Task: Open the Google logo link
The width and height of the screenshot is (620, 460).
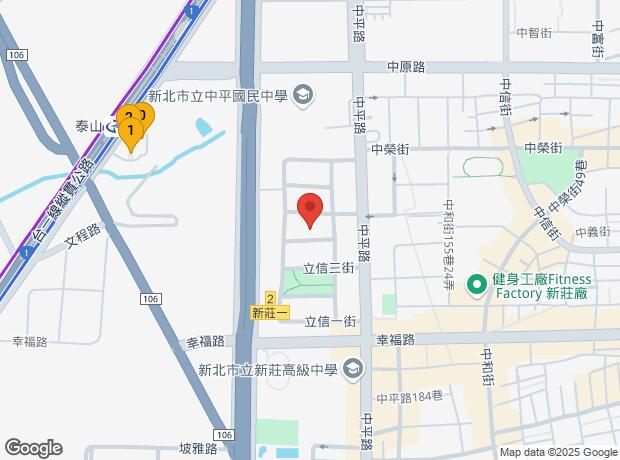Action: coord(33,447)
